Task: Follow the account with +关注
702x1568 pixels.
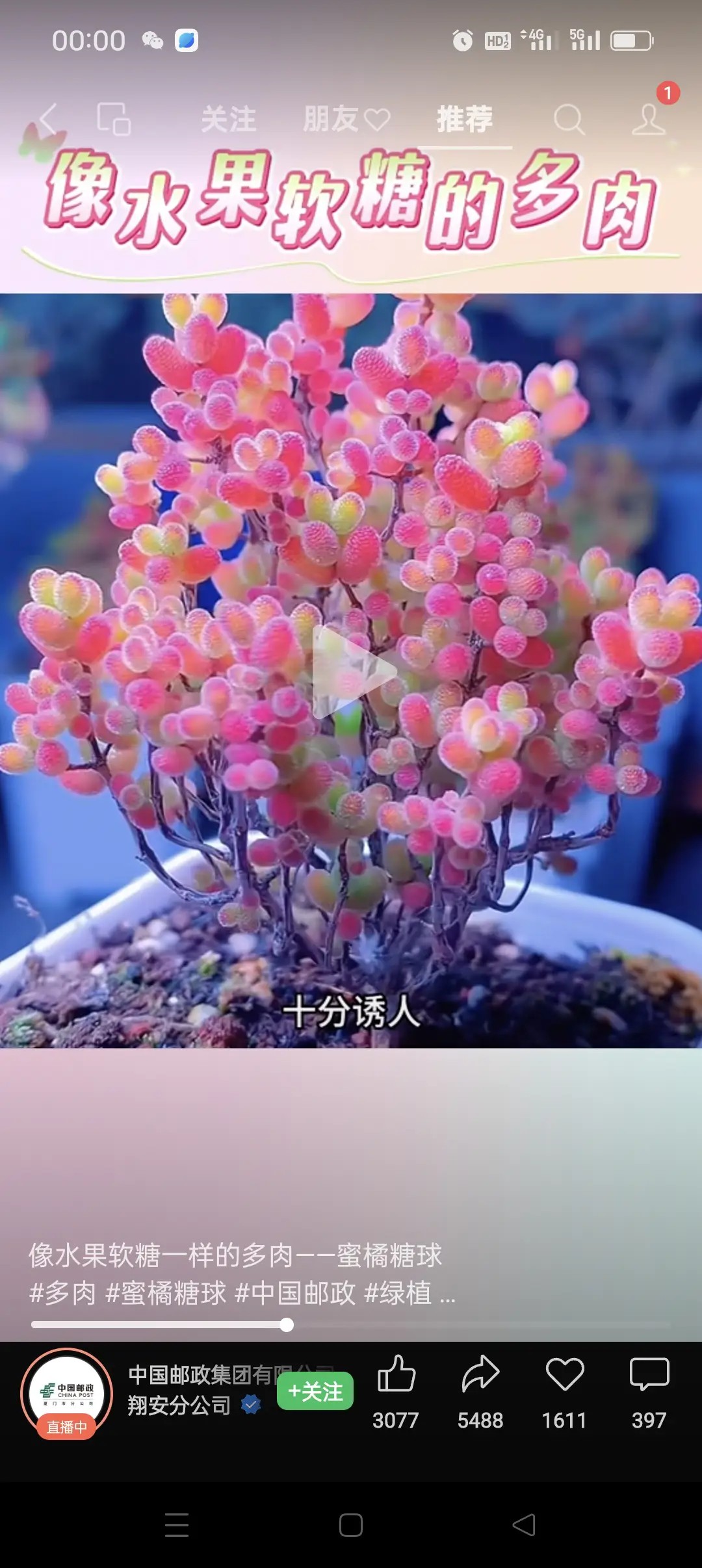Action: click(x=315, y=1391)
